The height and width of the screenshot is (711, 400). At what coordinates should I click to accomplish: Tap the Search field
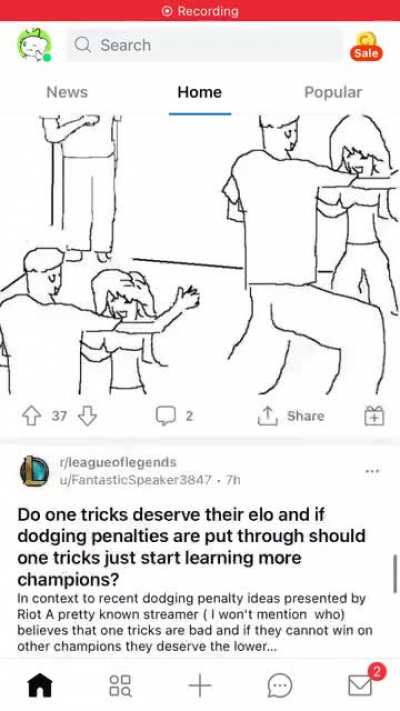204,45
